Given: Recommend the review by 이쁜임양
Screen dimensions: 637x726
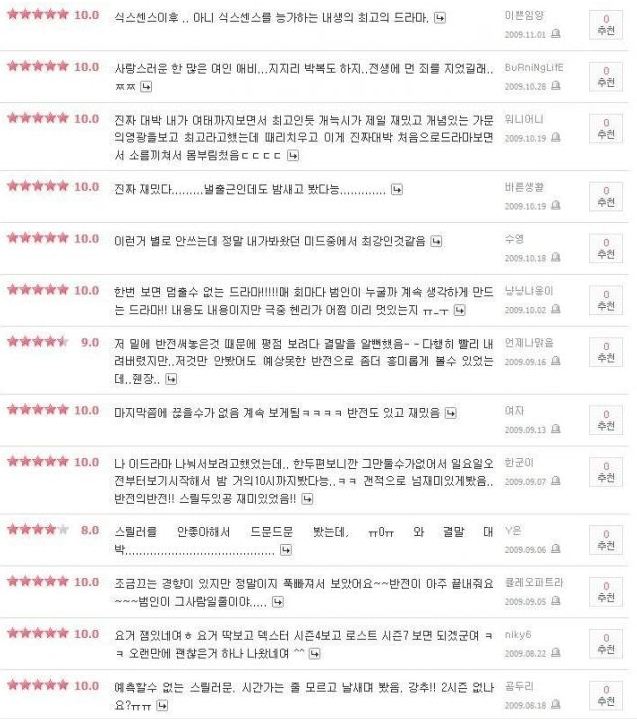Looking at the screenshot, I should click(606, 25).
